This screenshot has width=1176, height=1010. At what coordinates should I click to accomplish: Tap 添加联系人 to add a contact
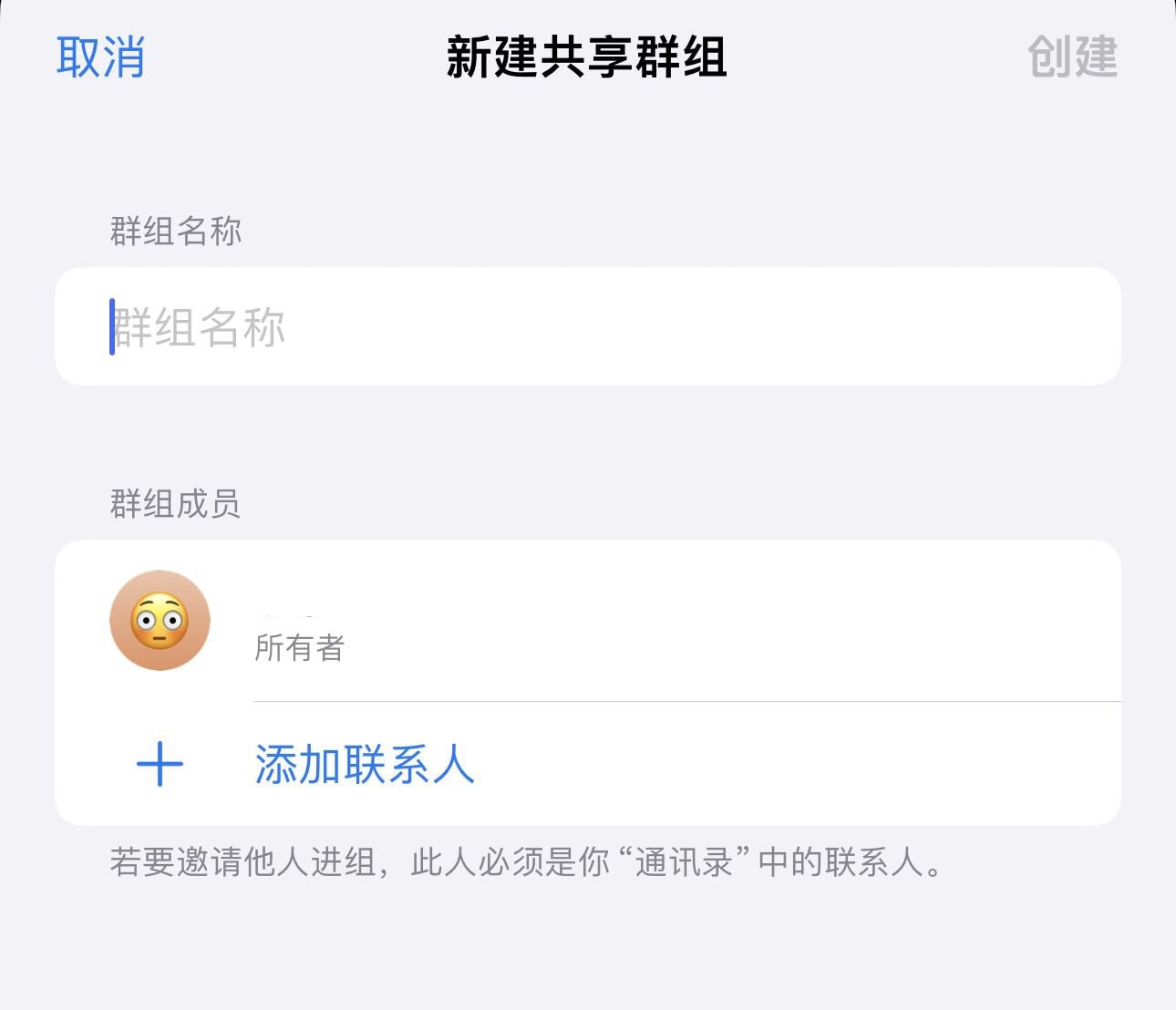pyautogui.click(x=364, y=764)
